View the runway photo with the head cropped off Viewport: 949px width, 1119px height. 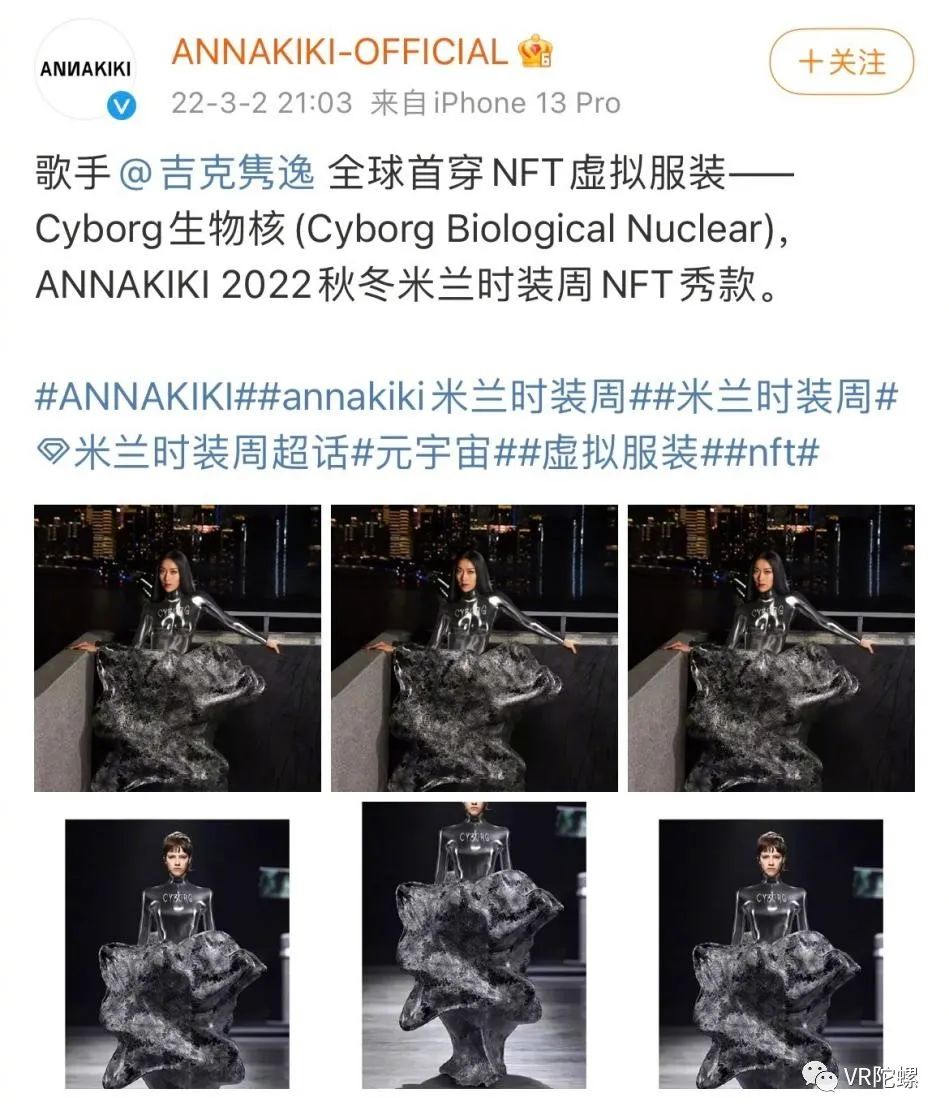[474, 945]
